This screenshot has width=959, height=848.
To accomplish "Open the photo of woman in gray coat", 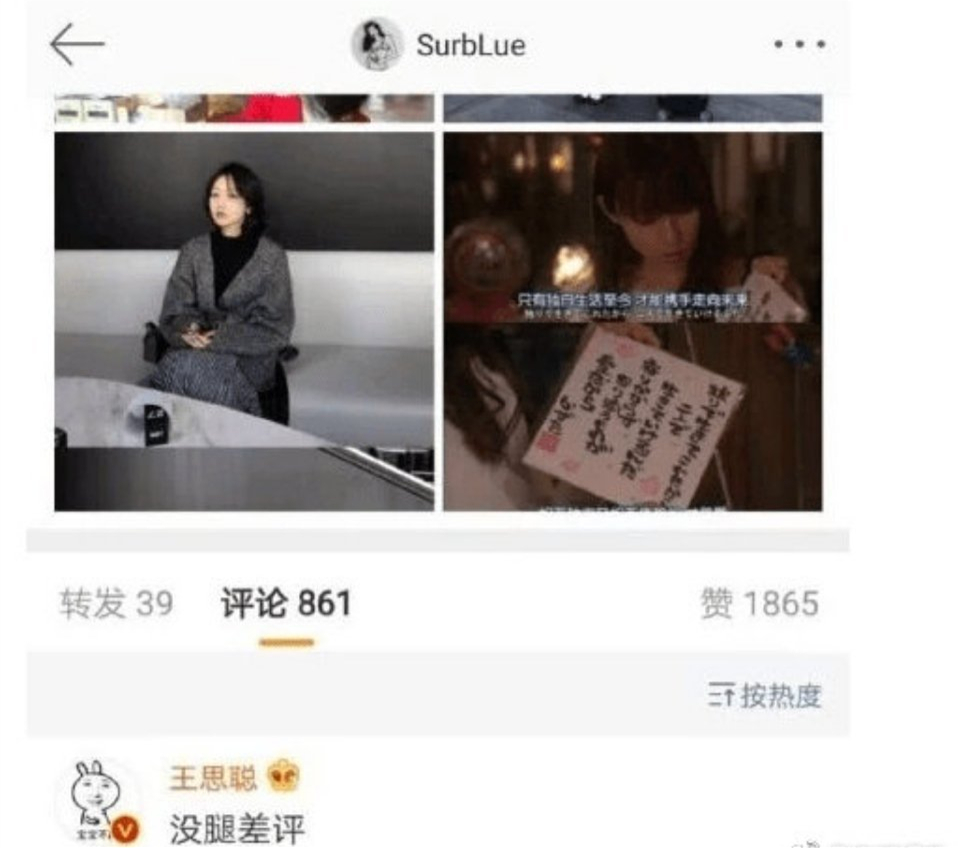I will 244,321.
